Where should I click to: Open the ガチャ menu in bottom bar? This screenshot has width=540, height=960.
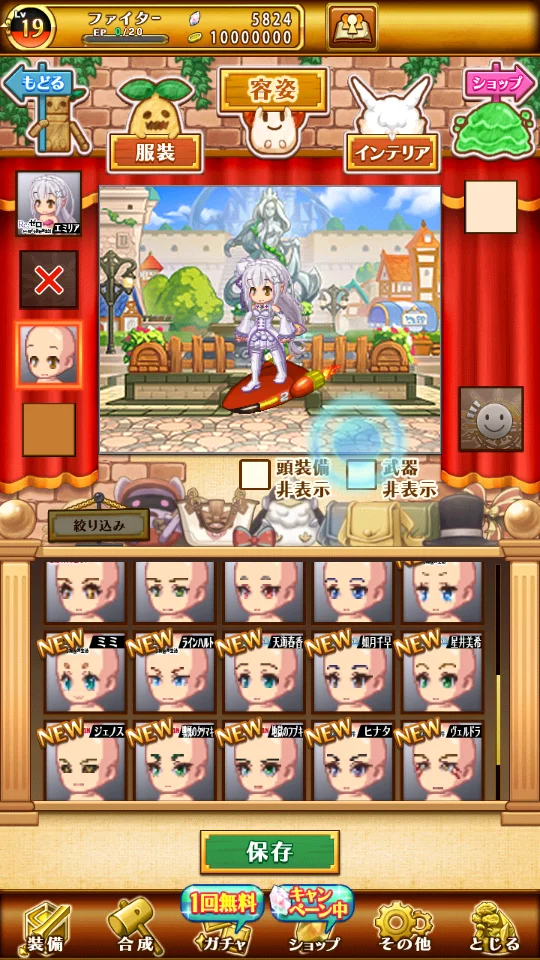[x=221, y=924]
